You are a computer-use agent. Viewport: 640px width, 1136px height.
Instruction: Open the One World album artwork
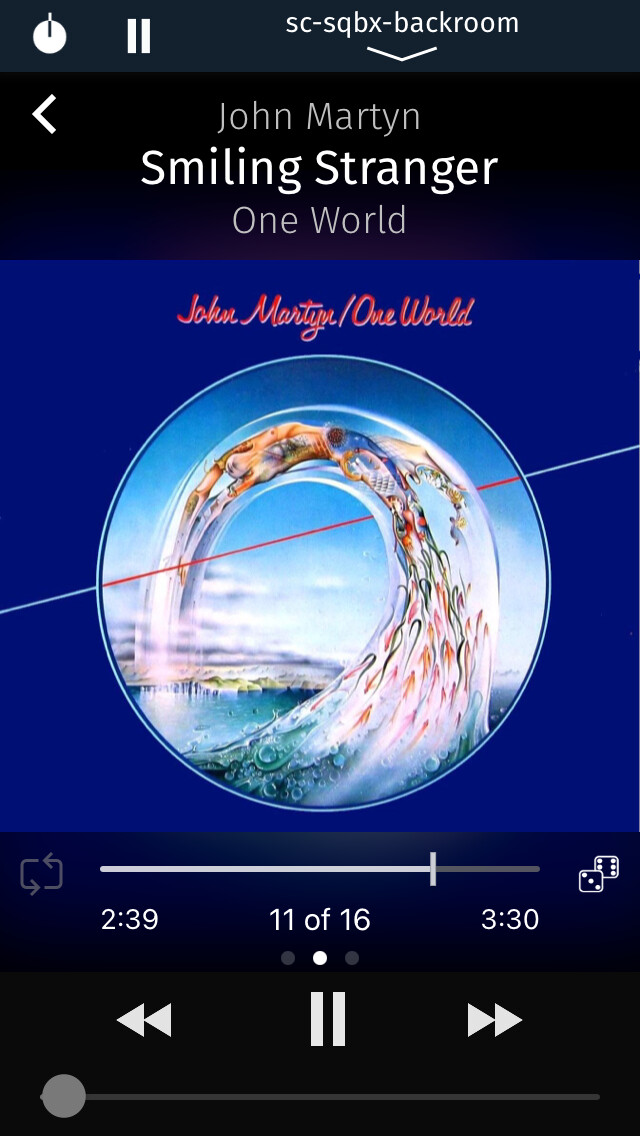tap(320, 545)
